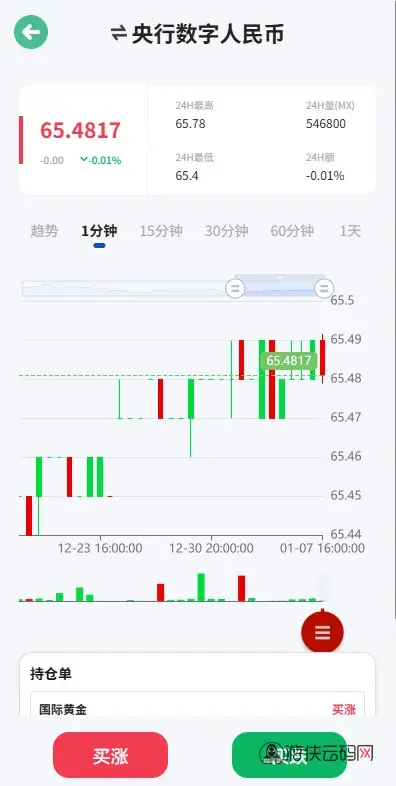Viewport: 396px width, 786px height.
Task: Go back using the green arrow
Action: pos(31,32)
